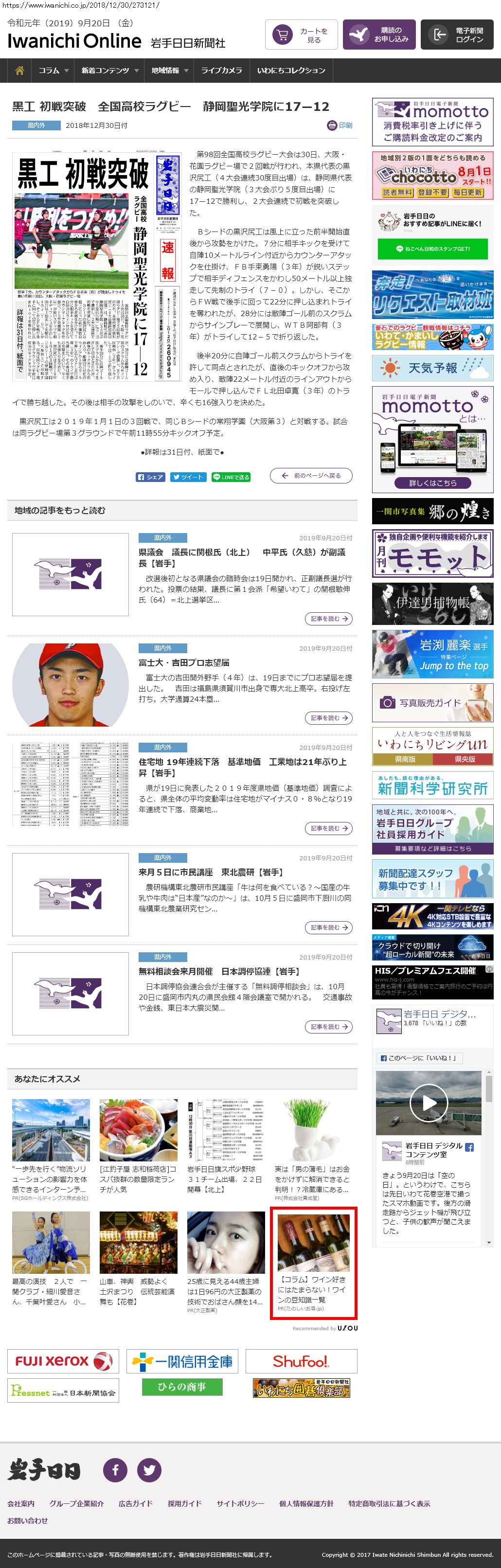This screenshot has width=501, height=1568.
Task: Expand the 地域情報 menu
Action: point(169,71)
